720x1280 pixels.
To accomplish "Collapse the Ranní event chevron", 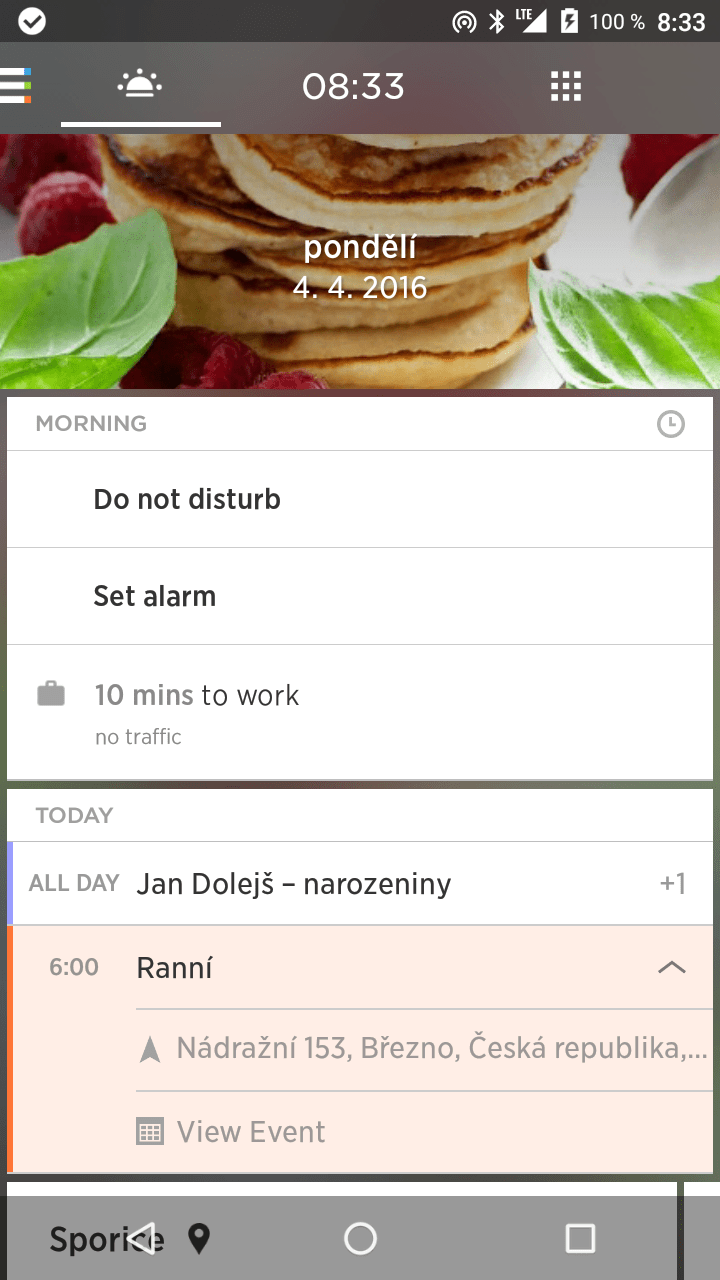I will tap(671, 968).
